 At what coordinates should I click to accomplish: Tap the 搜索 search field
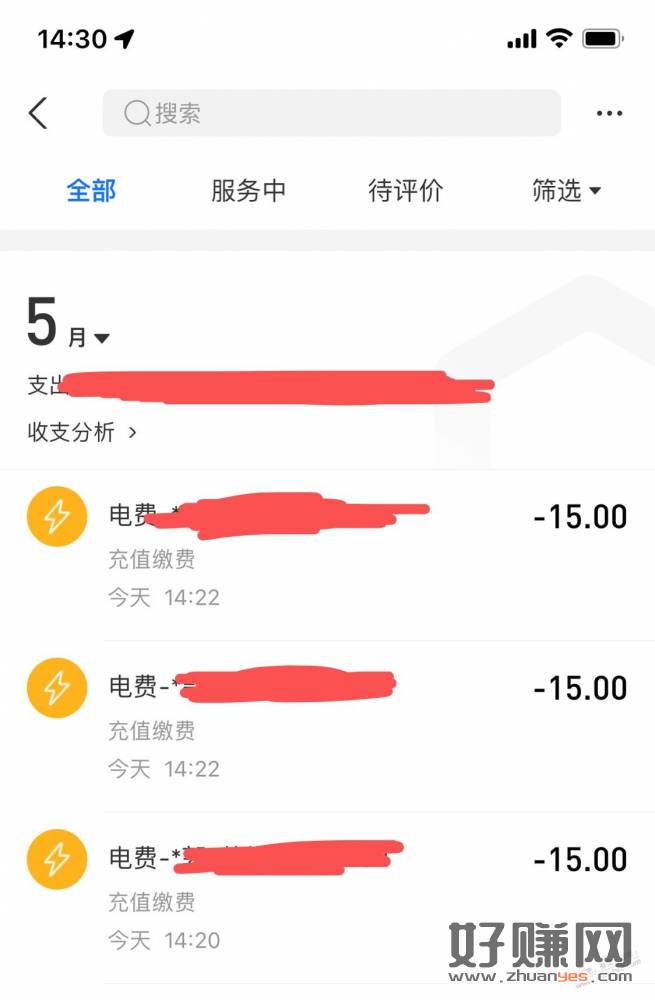330,113
